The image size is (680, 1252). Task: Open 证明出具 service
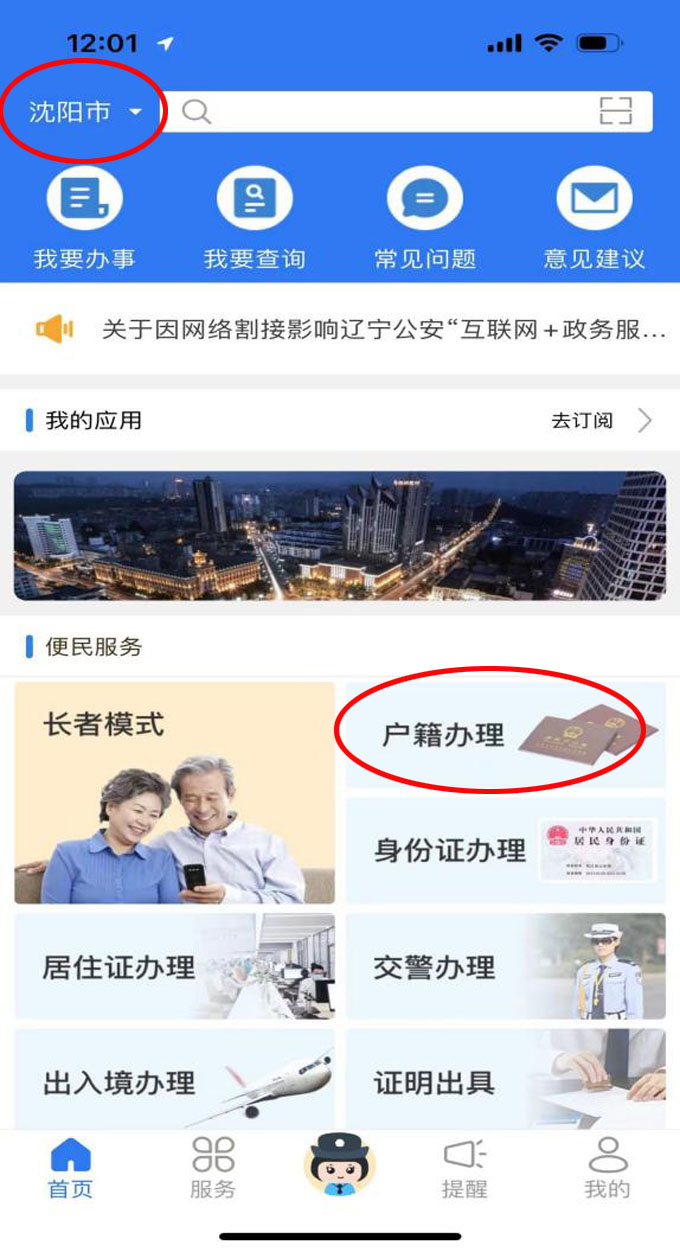pyautogui.click(x=505, y=1080)
